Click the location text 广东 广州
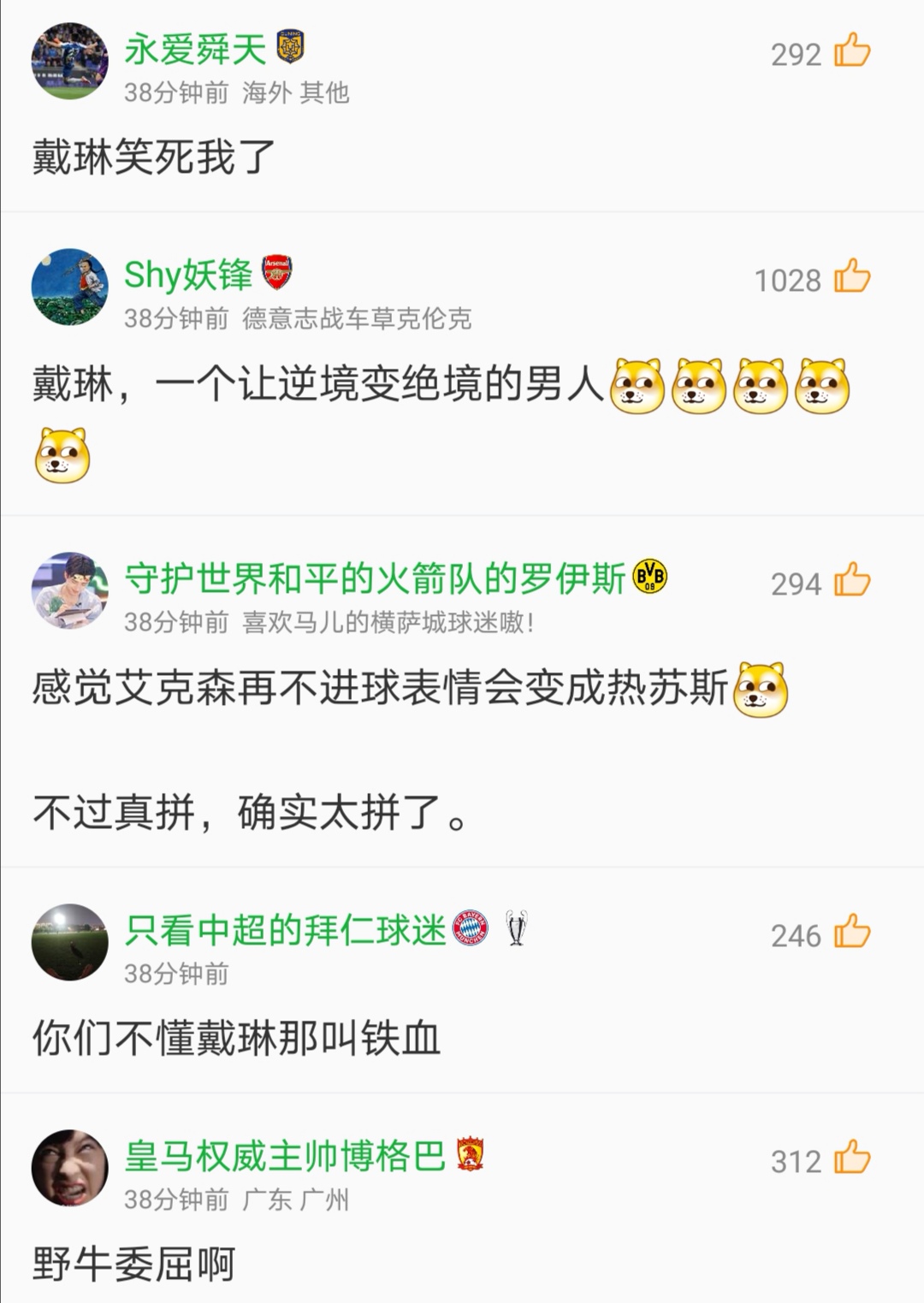The image size is (924, 1303). (x=295, y=1201)
